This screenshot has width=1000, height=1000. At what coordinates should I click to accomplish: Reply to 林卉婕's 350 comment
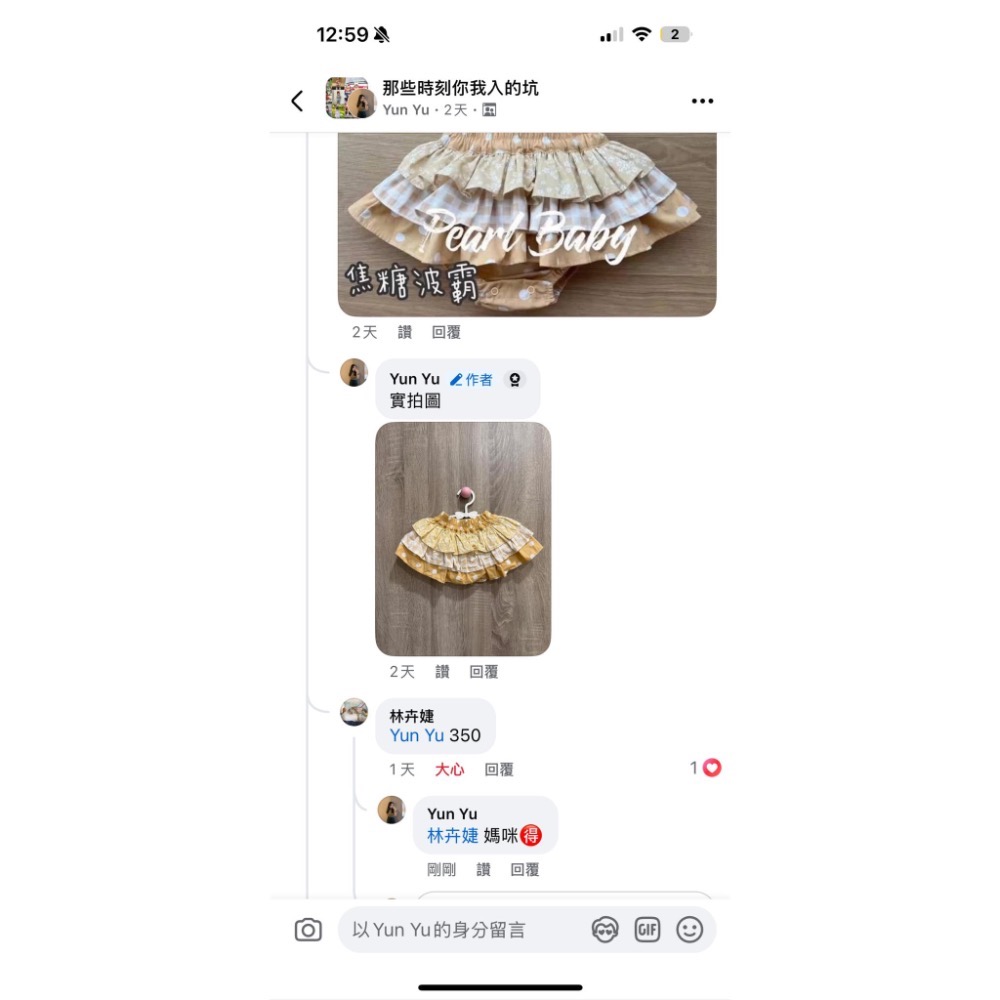point(499,769)
